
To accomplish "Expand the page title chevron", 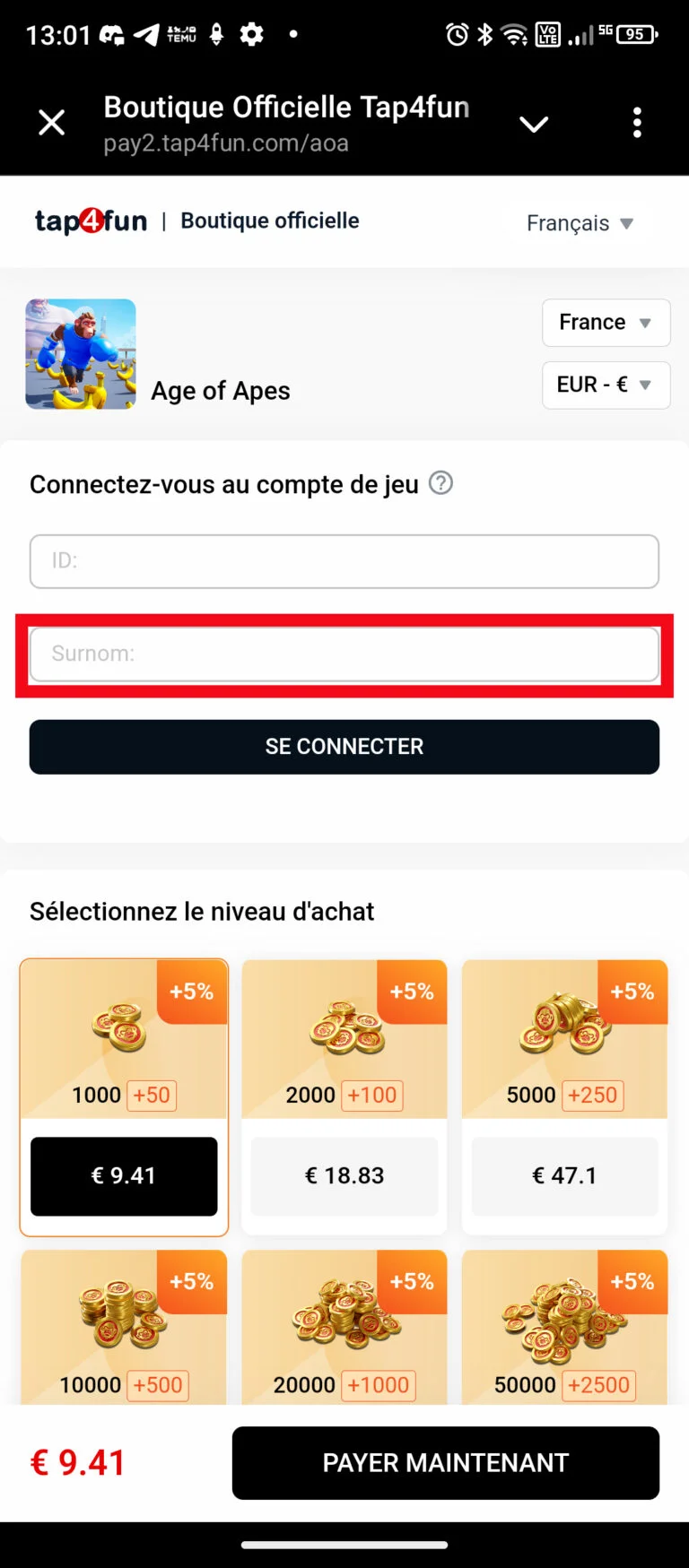I will [534, 124].
